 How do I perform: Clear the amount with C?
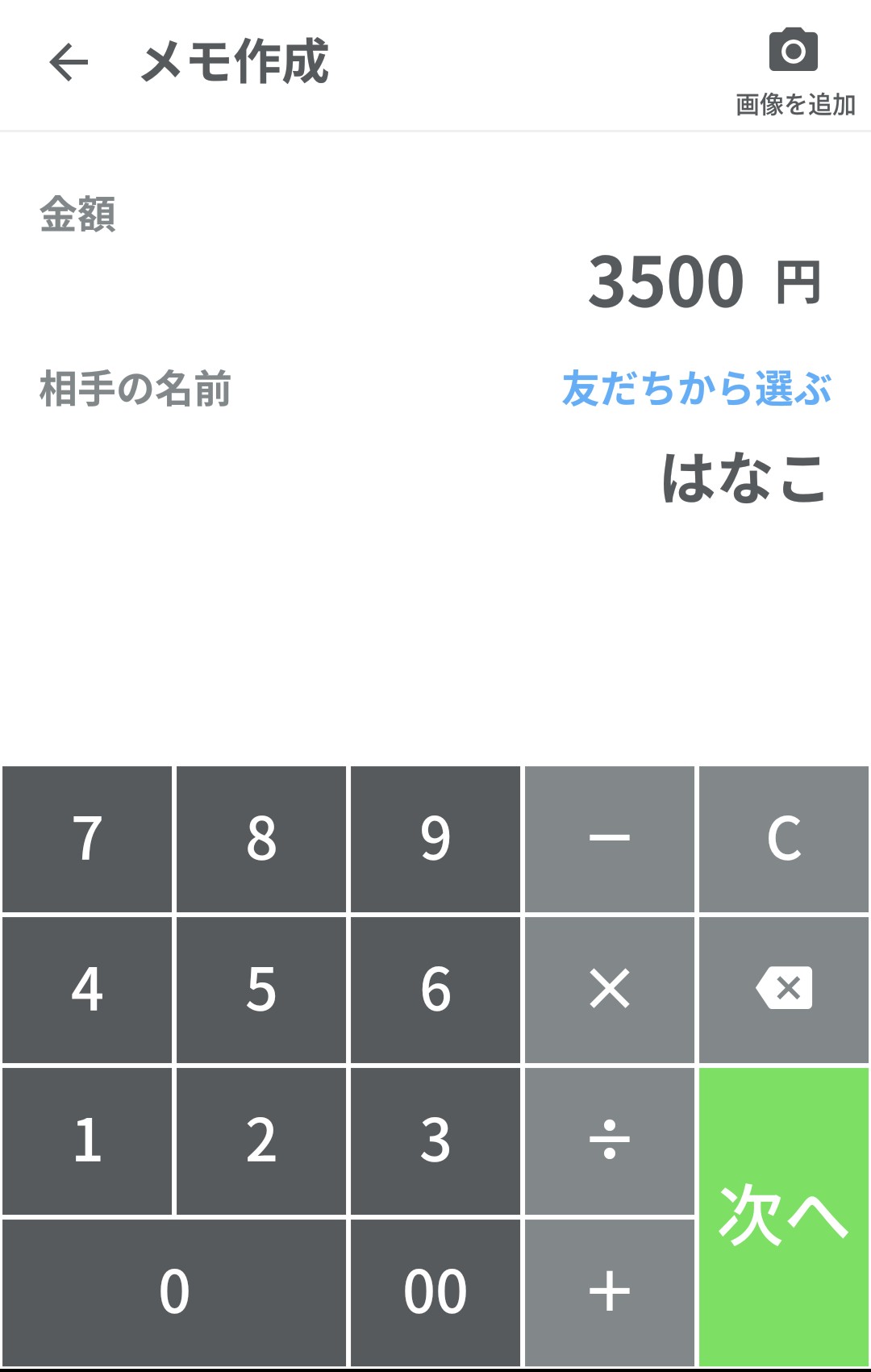784,839
